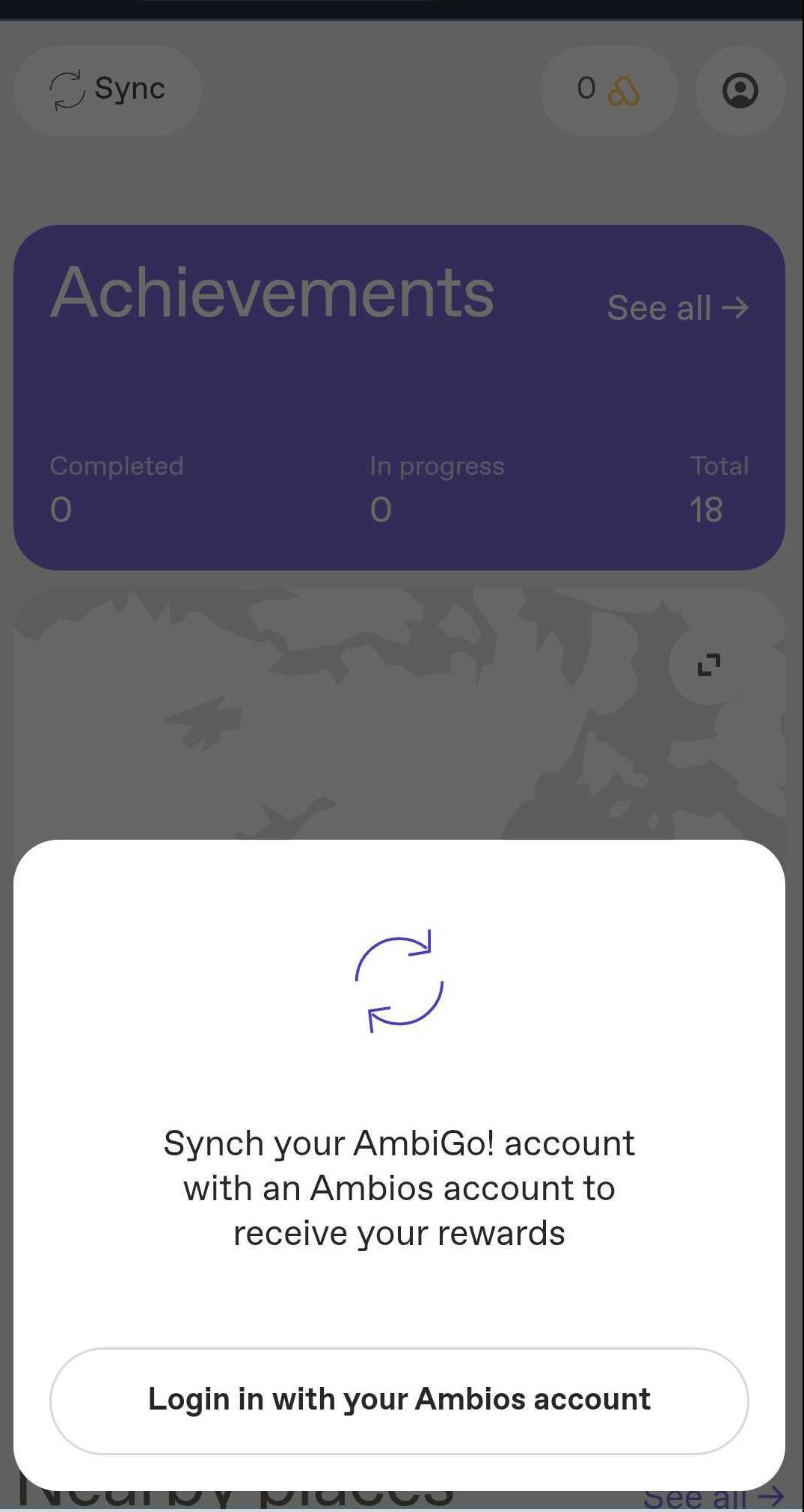Tap the gold Ambios token icon
This screenshot has width=804, height=1512.
click(623, 90)
